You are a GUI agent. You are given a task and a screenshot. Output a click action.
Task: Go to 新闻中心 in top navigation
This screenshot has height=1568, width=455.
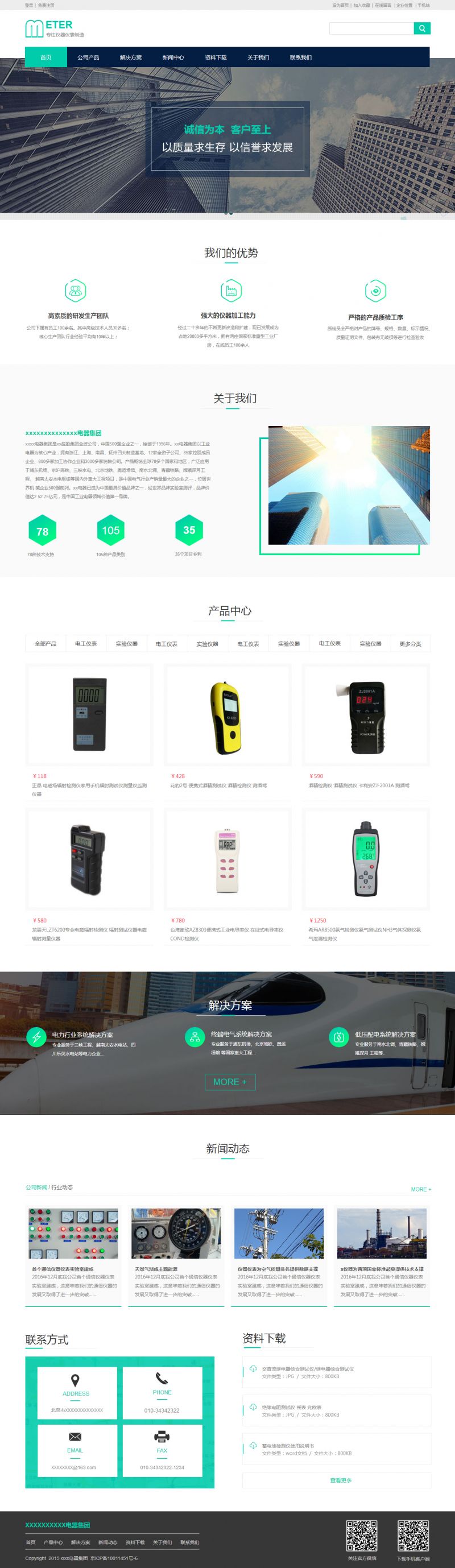(x=173, y=57)
